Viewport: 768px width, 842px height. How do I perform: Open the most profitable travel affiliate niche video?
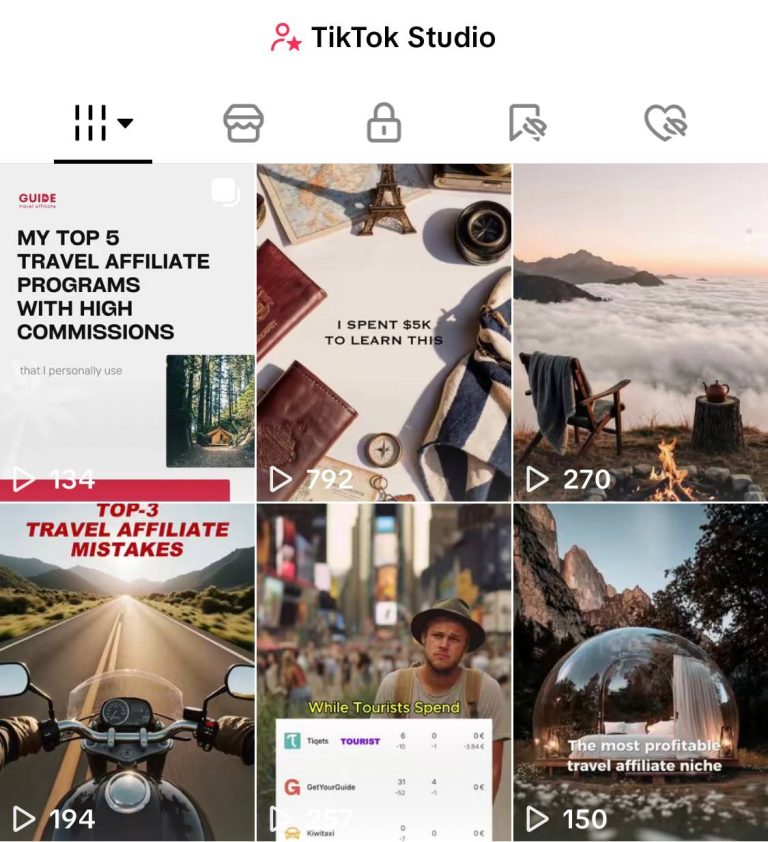tap(640, 672)
